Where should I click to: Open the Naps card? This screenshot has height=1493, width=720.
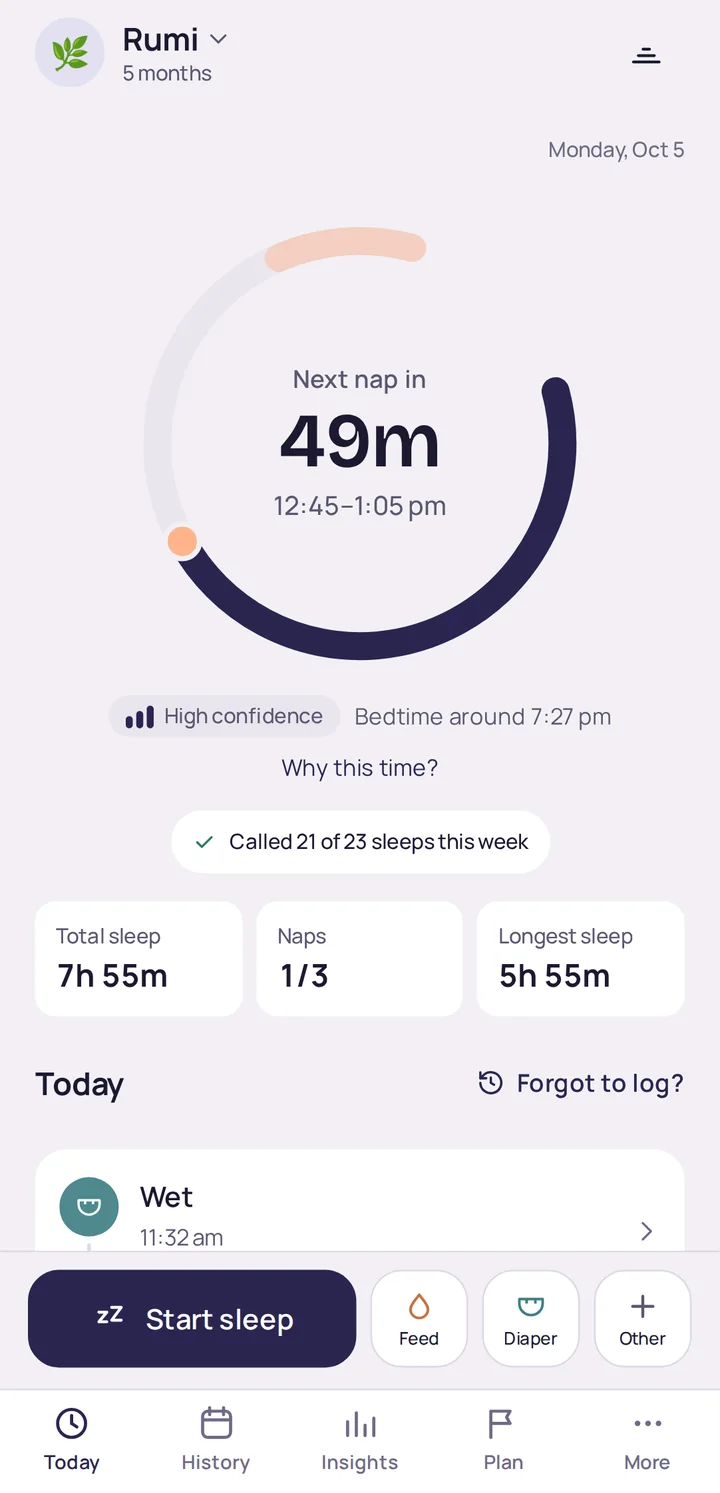(360, 959)
